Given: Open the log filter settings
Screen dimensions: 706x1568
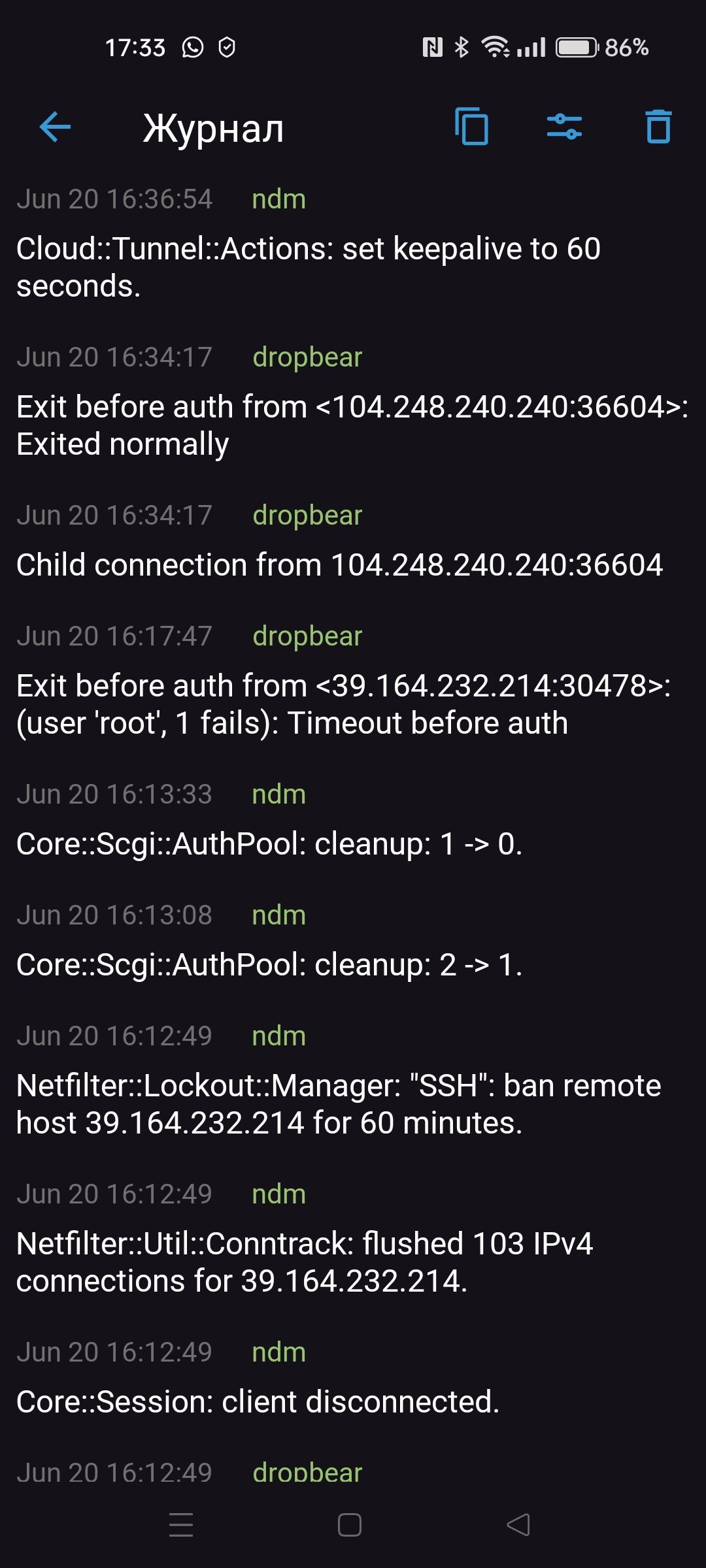Looking at the screenshot, I should coord(565,126).
